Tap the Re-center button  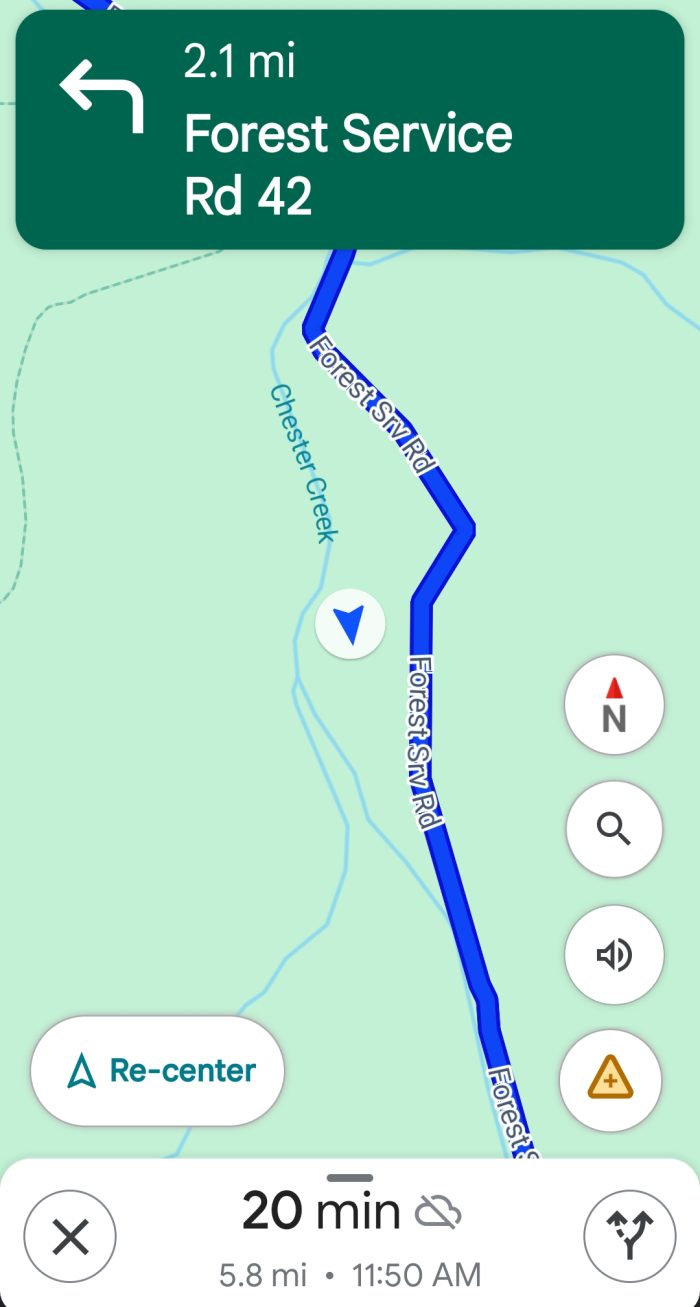coord(158,1071)
